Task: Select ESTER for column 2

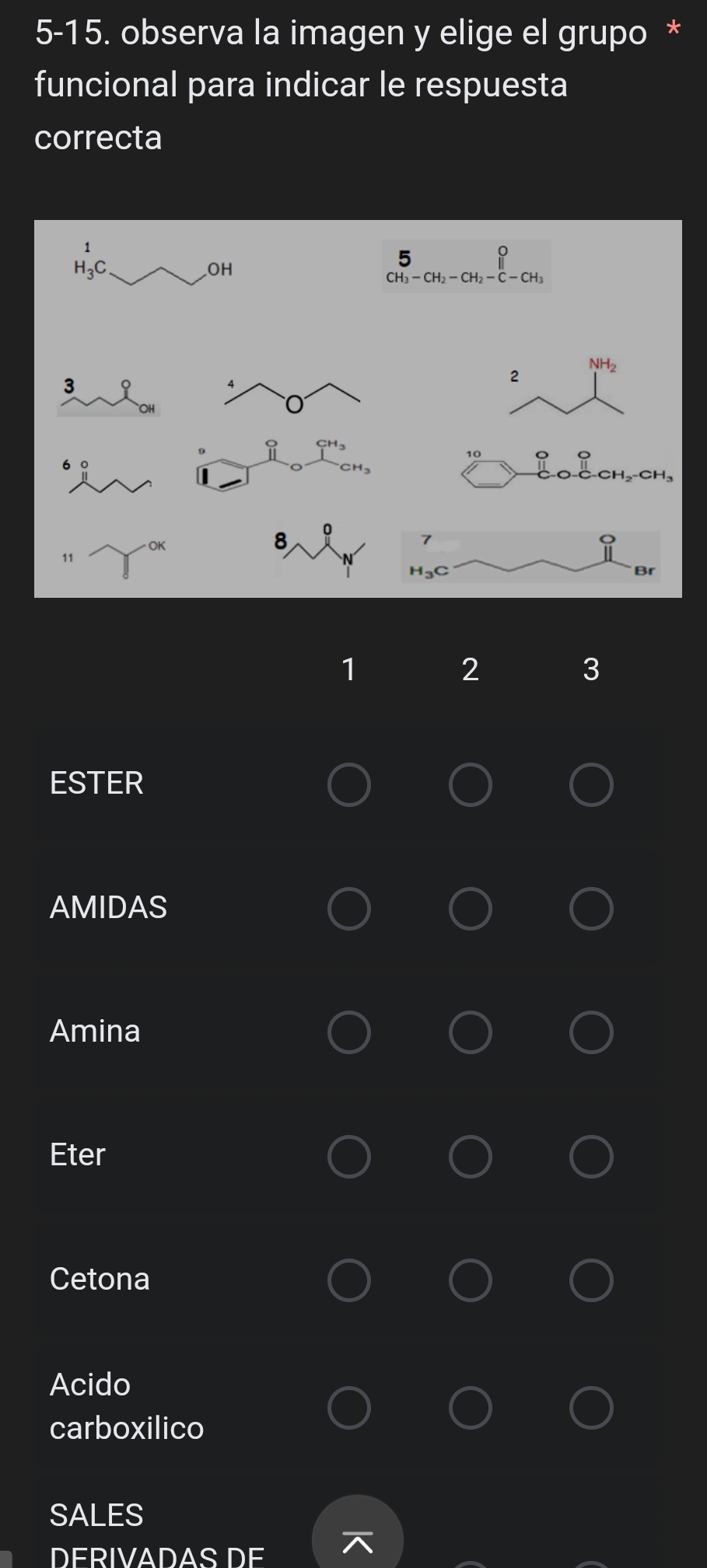Action: click(470, 784)
